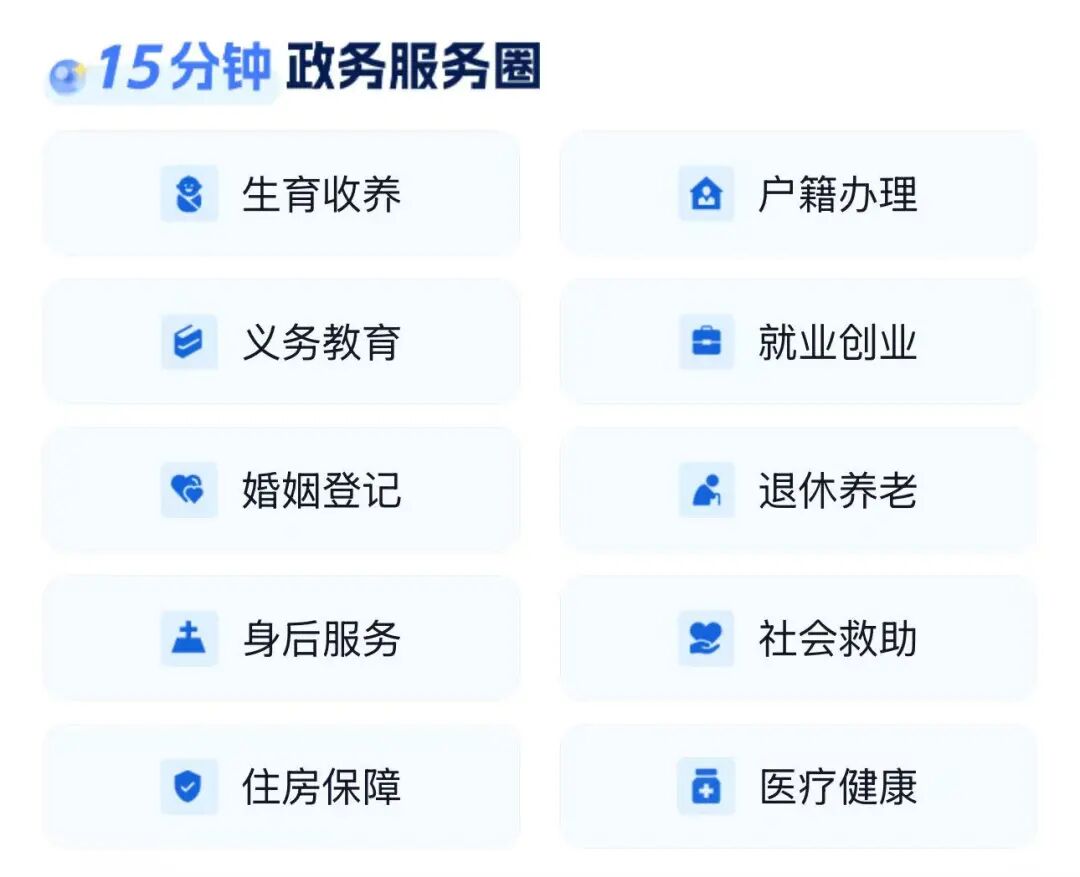Image resolution: width=1080 pixels, height=877 pixels.
Task: Go to 义务教育 services
Action: [281, 342]
